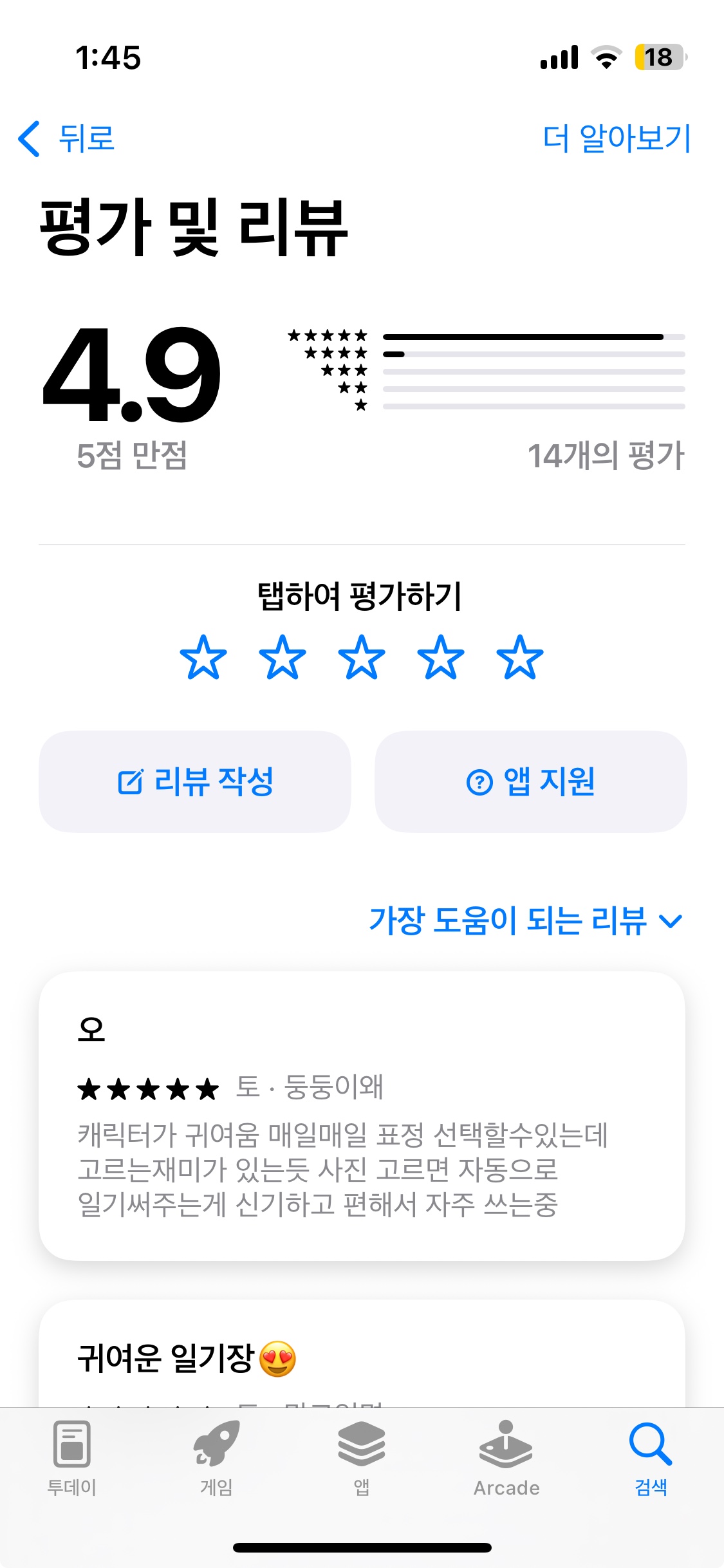This screenshot has height=1568, width=724.
Task: Rate the app one star
Action: pos(203,658)
